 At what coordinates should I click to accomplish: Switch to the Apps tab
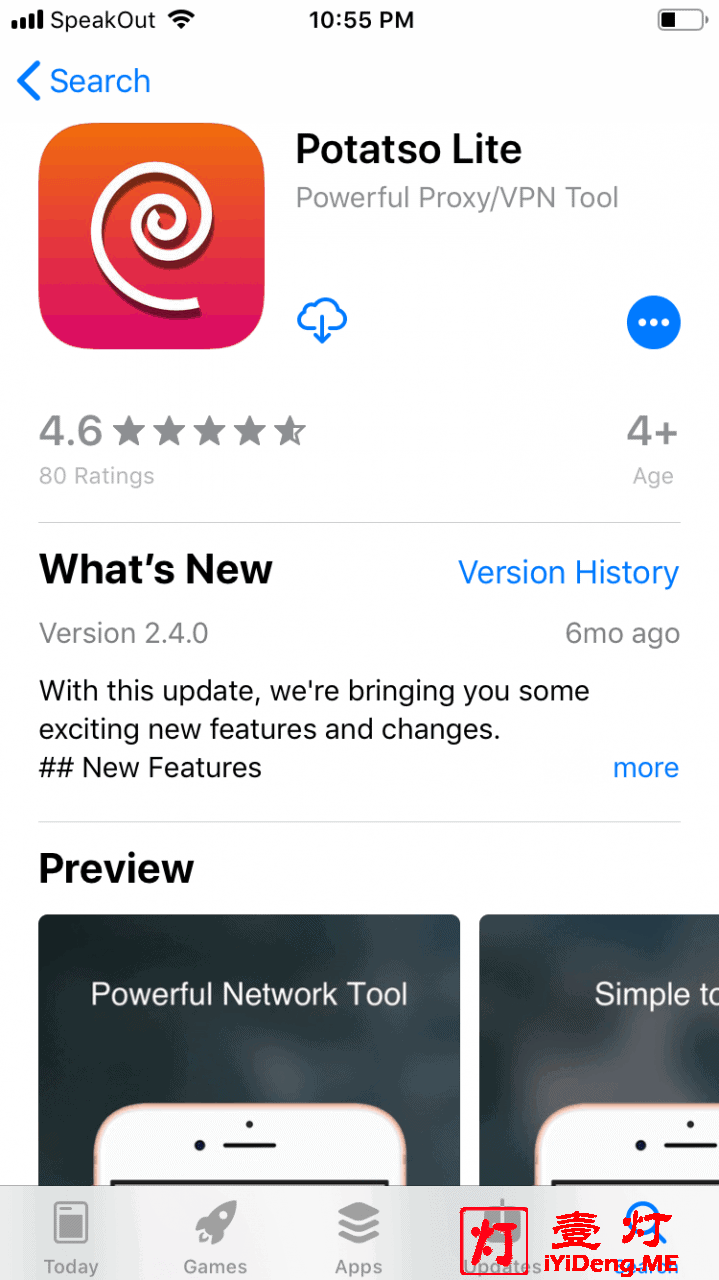coord(358,1237)
